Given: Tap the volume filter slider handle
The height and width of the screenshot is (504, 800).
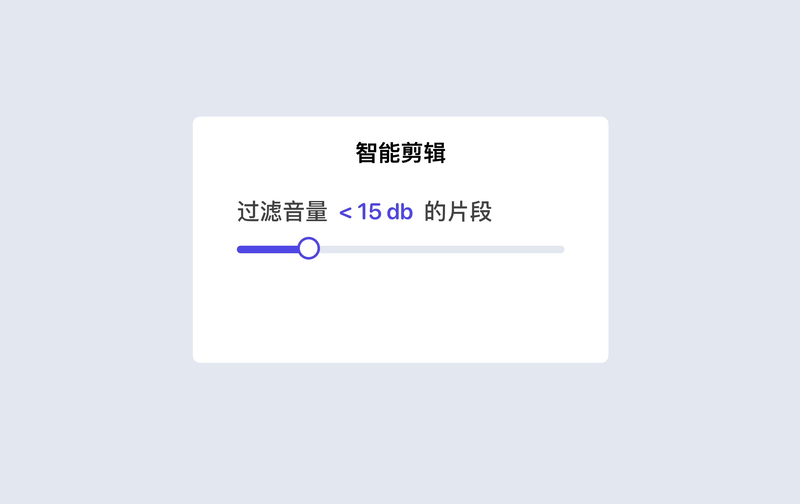Looking at the screenshot, I should 309,249.
